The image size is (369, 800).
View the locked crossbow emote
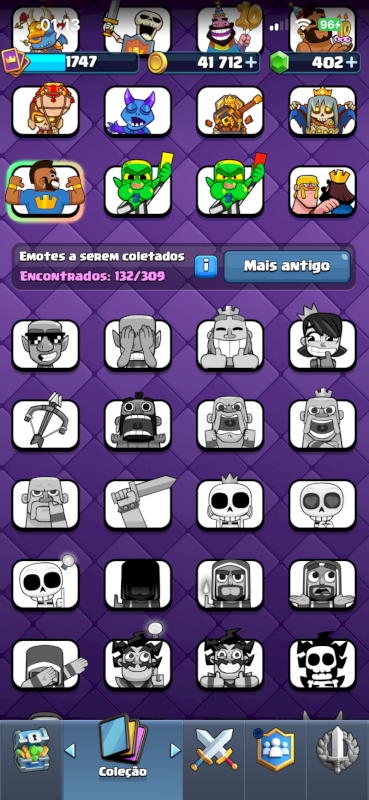(45, 423)
